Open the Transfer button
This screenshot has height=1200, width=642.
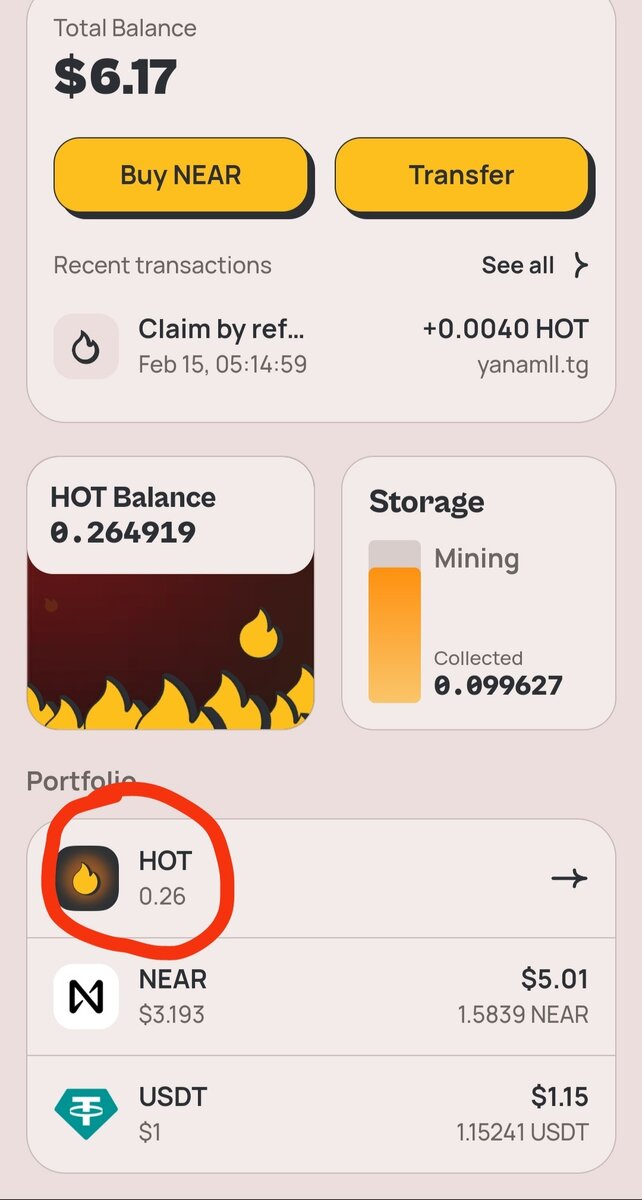(x=461, y=176)
